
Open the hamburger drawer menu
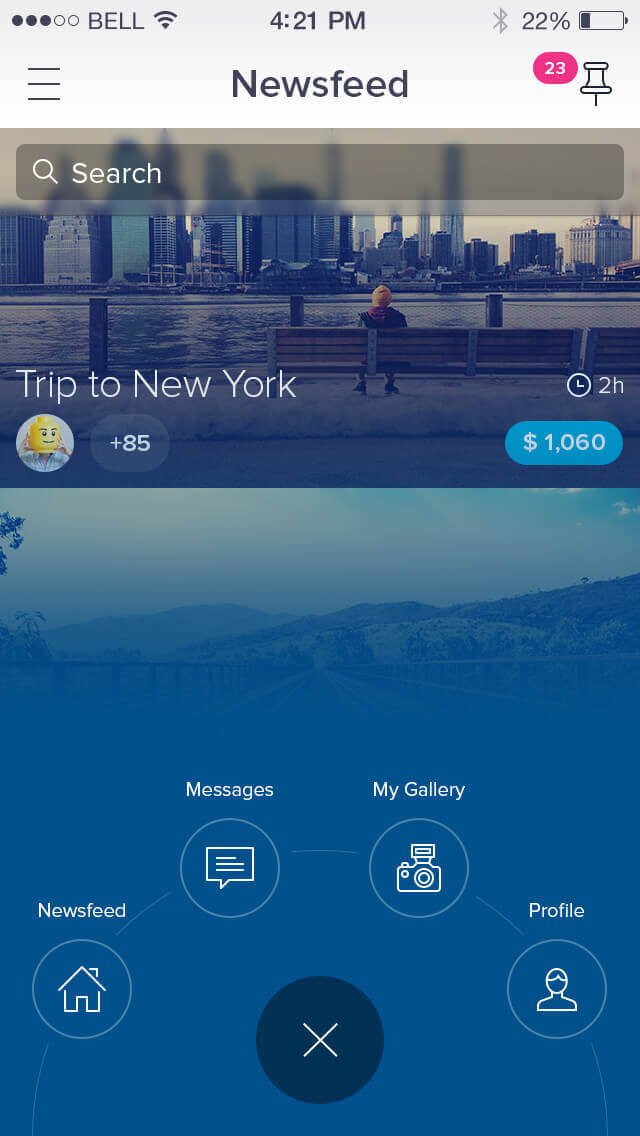[x=44, y=84]
